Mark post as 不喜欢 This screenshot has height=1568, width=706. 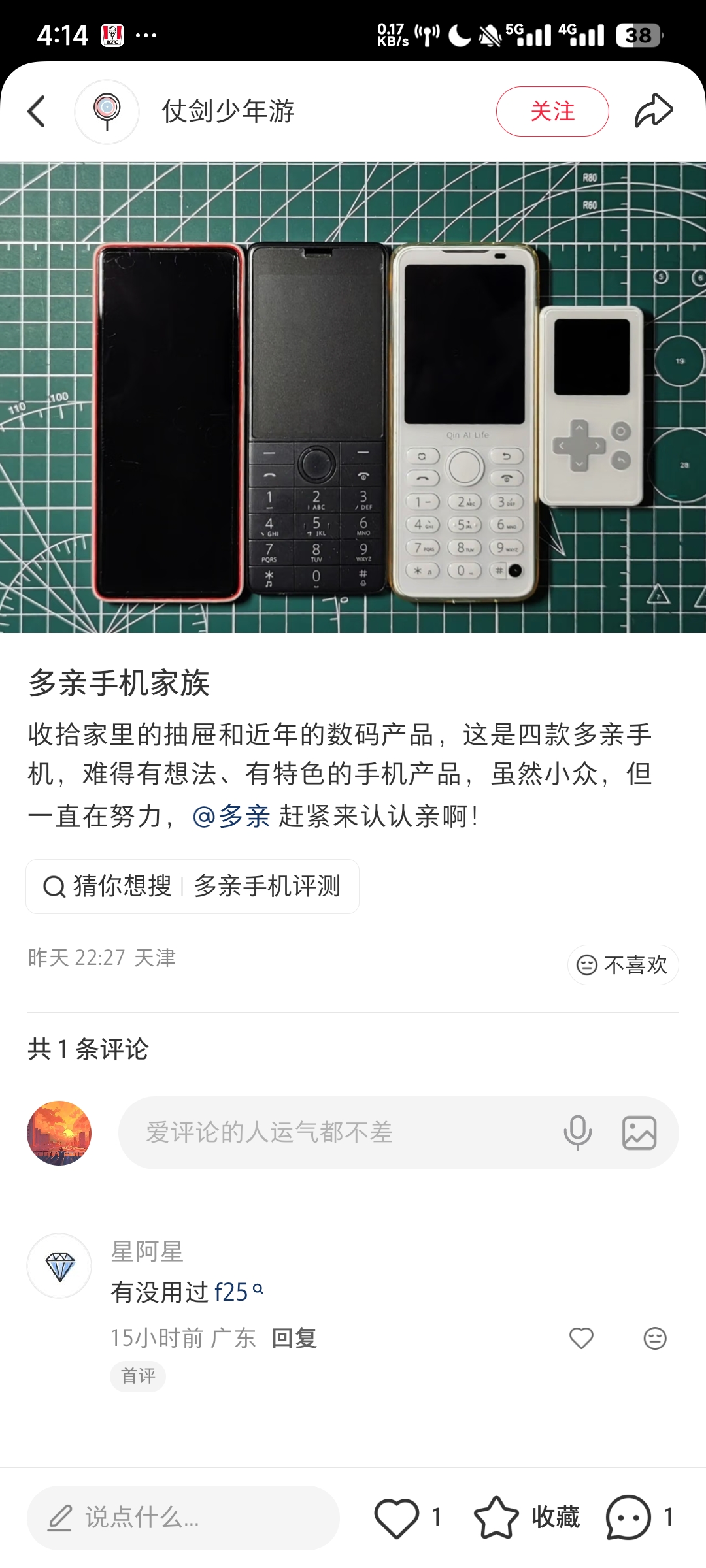623,965
